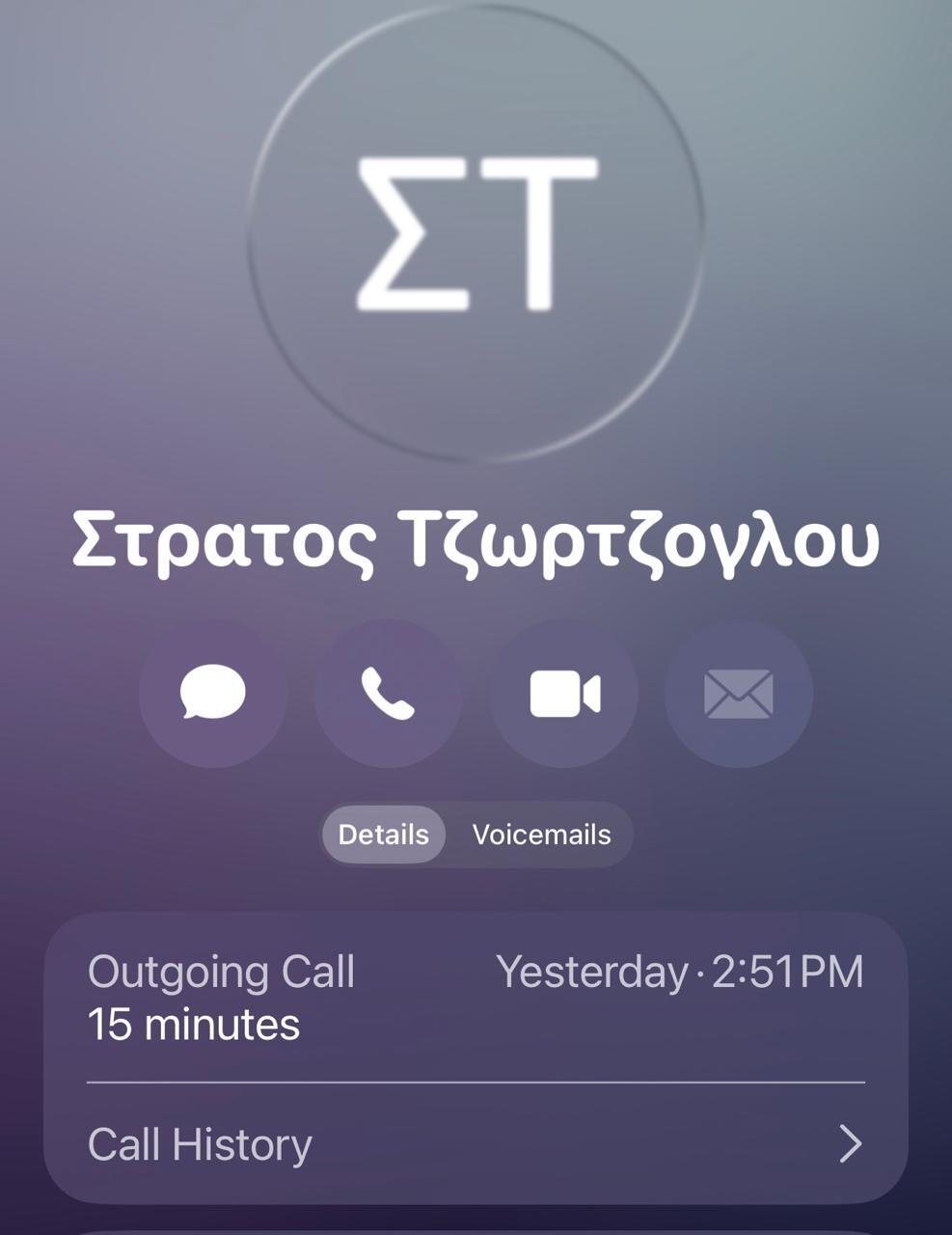Send a message to Στρατος Τζωρτζογλου
Screen dimensions: 952x1235
coord(213,693)
